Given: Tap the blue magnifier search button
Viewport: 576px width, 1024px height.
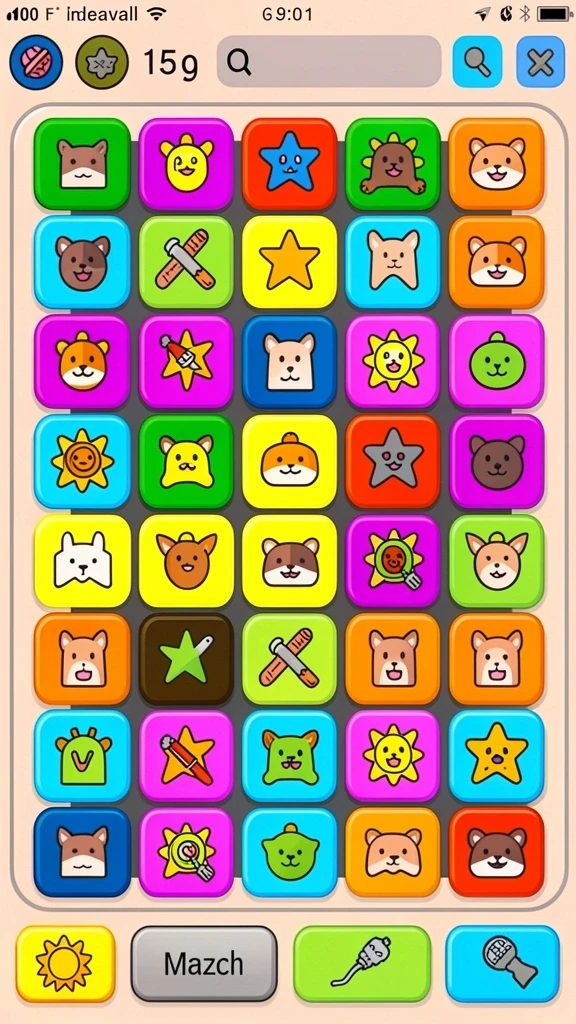Looking at the screenshot, I should pos(477,61).
